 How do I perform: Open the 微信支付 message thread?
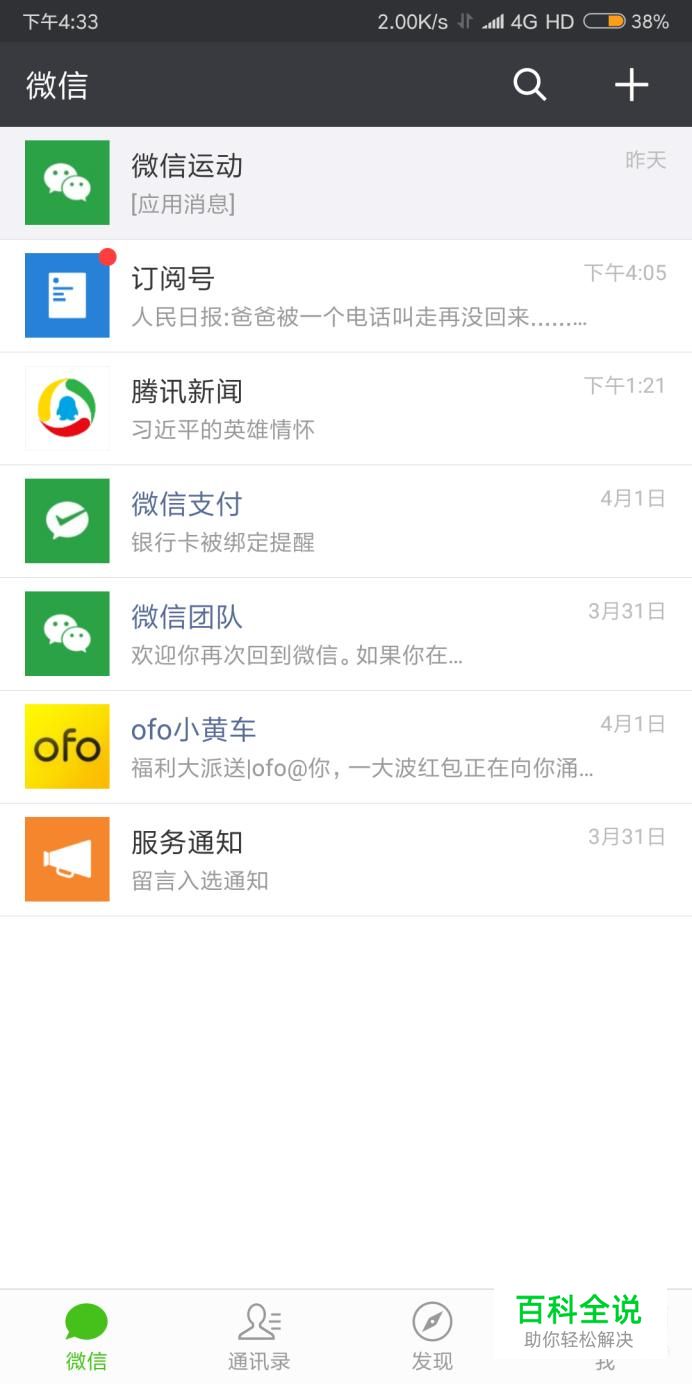(346, 521)
